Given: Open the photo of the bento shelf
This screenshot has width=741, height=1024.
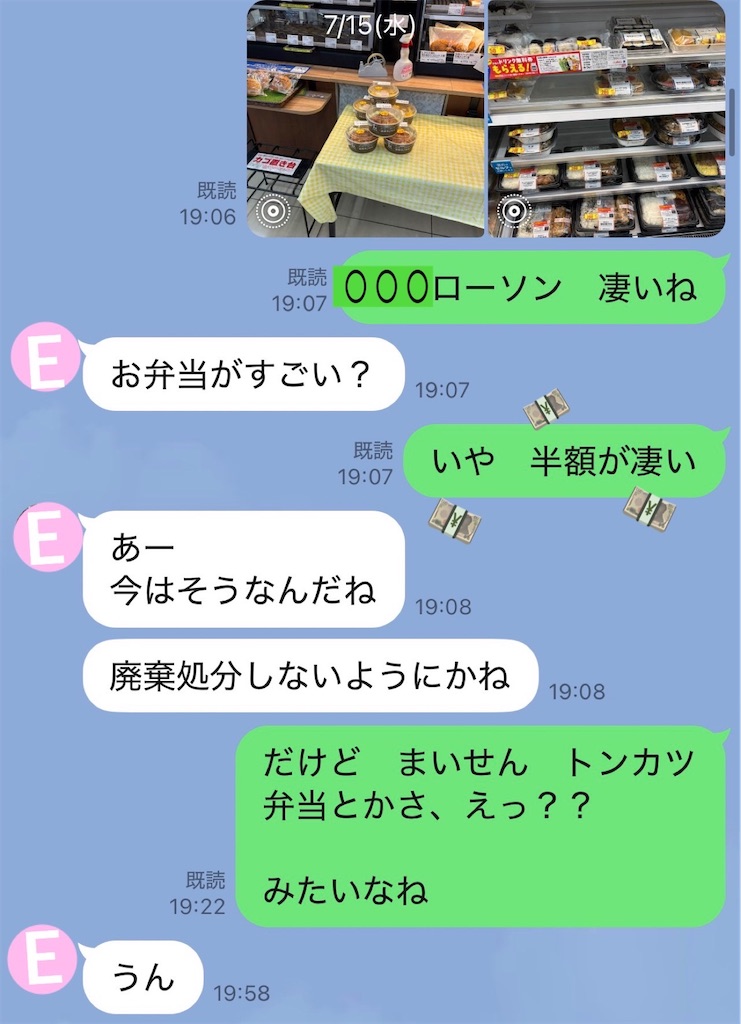Looking at the screenshot, I should pos(607,118).
